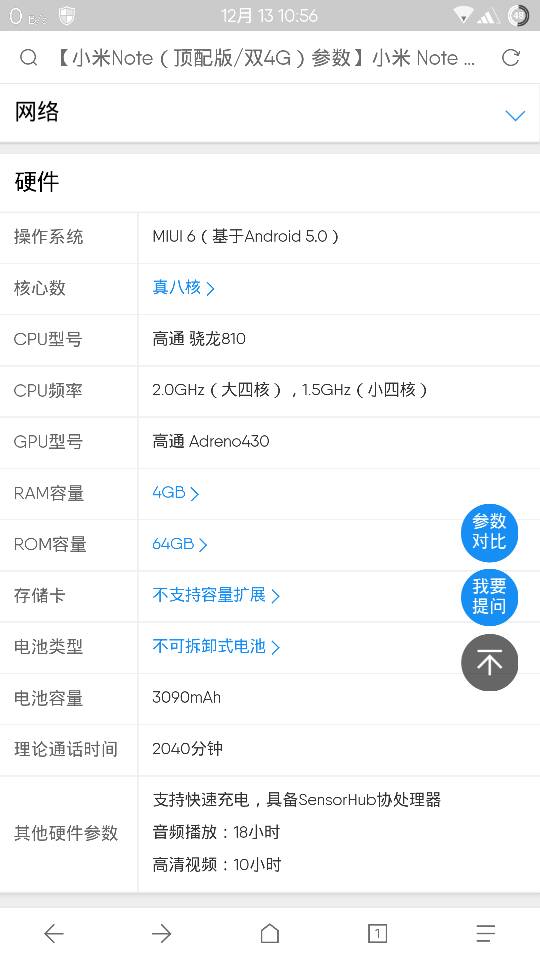This screenshot has height=960, width=540.
Task: Reload the page with refresh icon
Action: [x=511, y=58]
